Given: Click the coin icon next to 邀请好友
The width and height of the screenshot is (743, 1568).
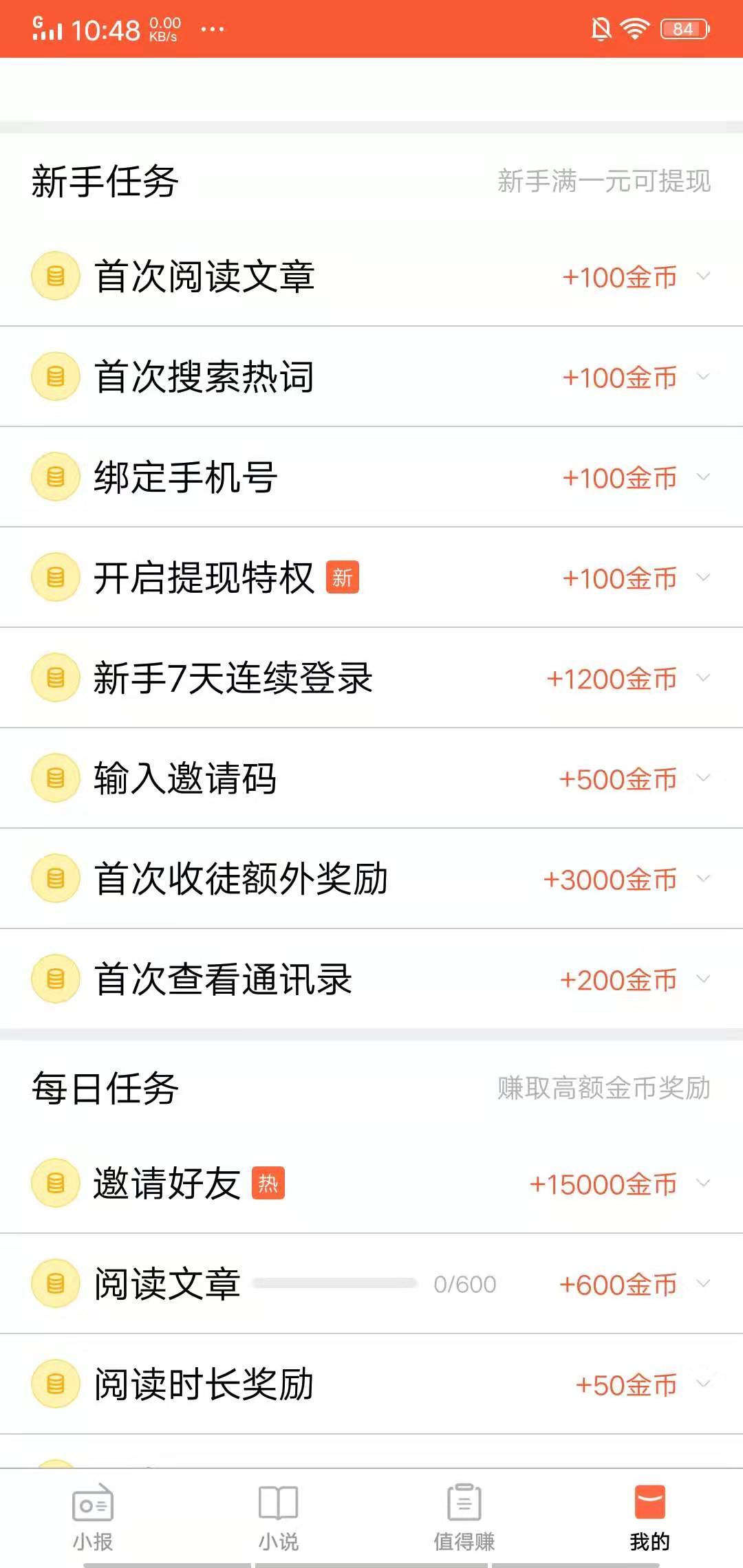Looking at the screenshot, I should (x=55, y=1184).
